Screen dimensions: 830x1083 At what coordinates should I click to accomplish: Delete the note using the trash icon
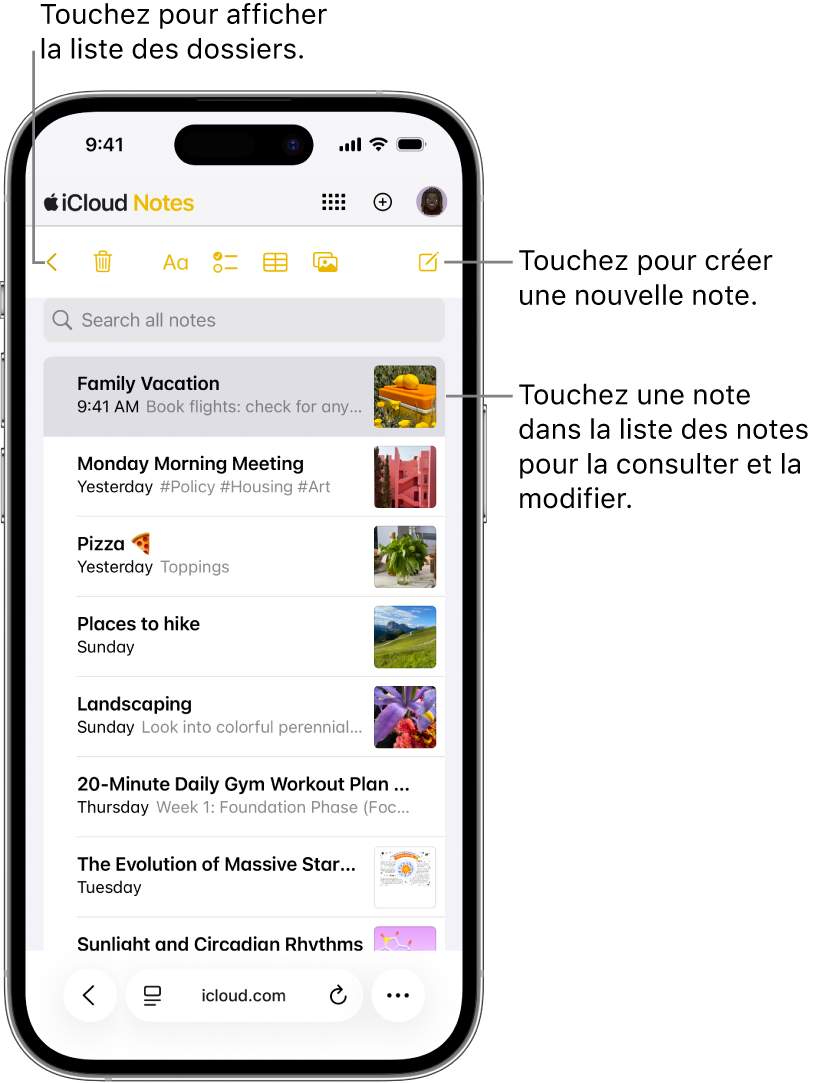[x=103, y=261]
